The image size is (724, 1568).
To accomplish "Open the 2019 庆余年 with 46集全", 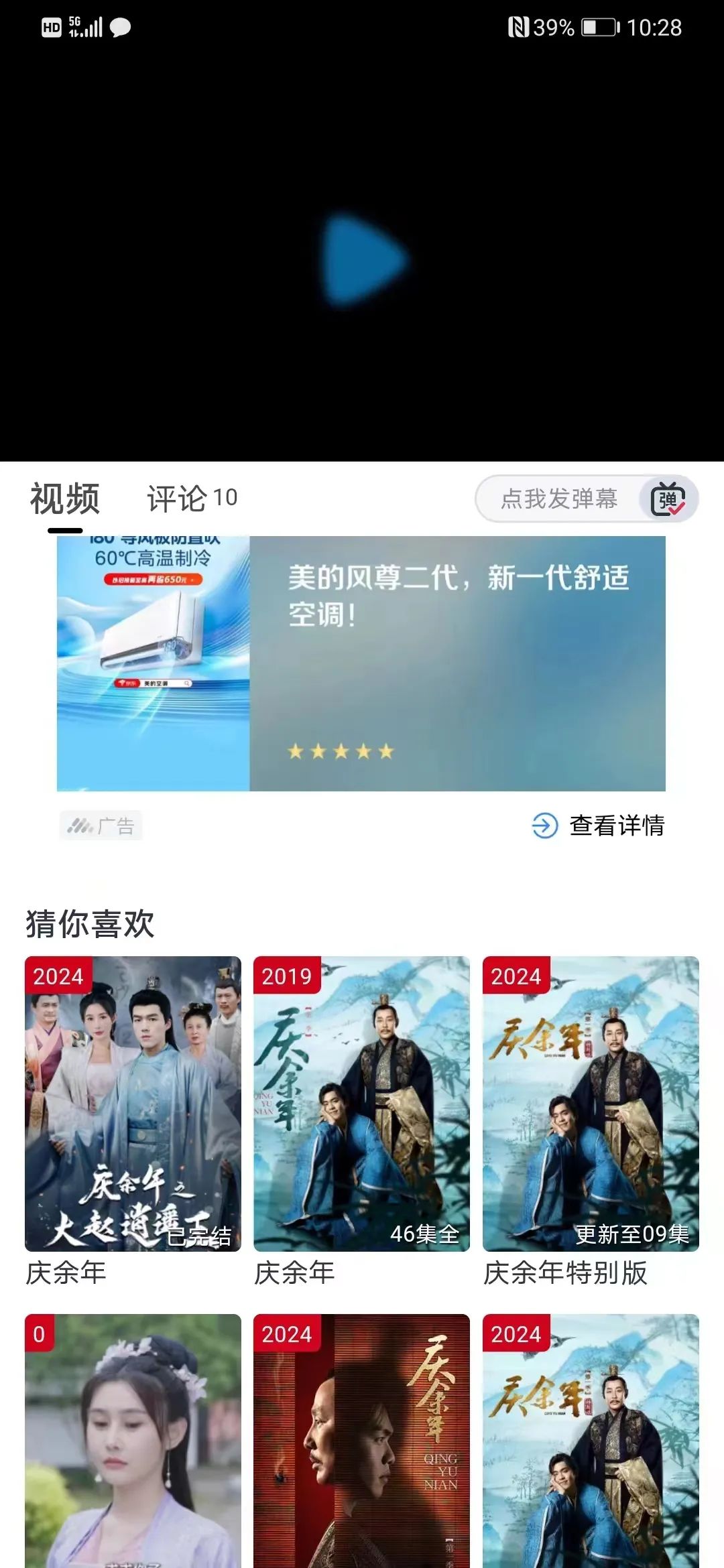I will (361, 1104).
